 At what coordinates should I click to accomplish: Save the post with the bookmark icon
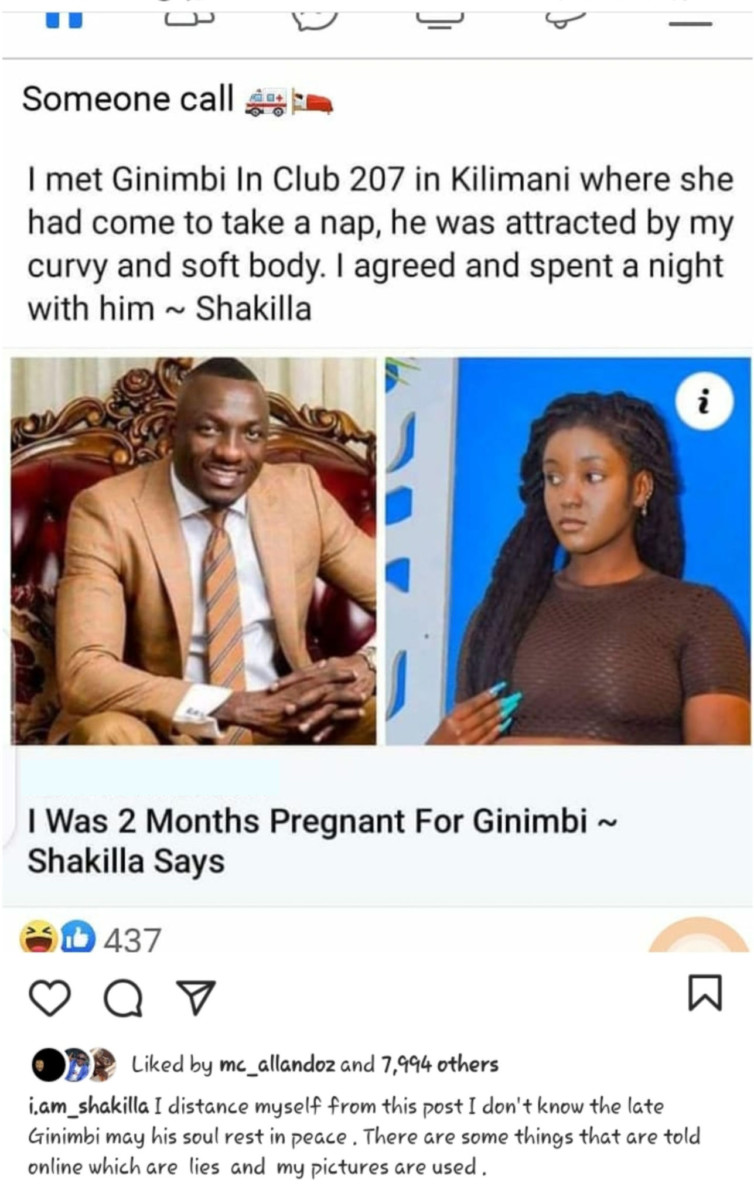tap(705, 993)
